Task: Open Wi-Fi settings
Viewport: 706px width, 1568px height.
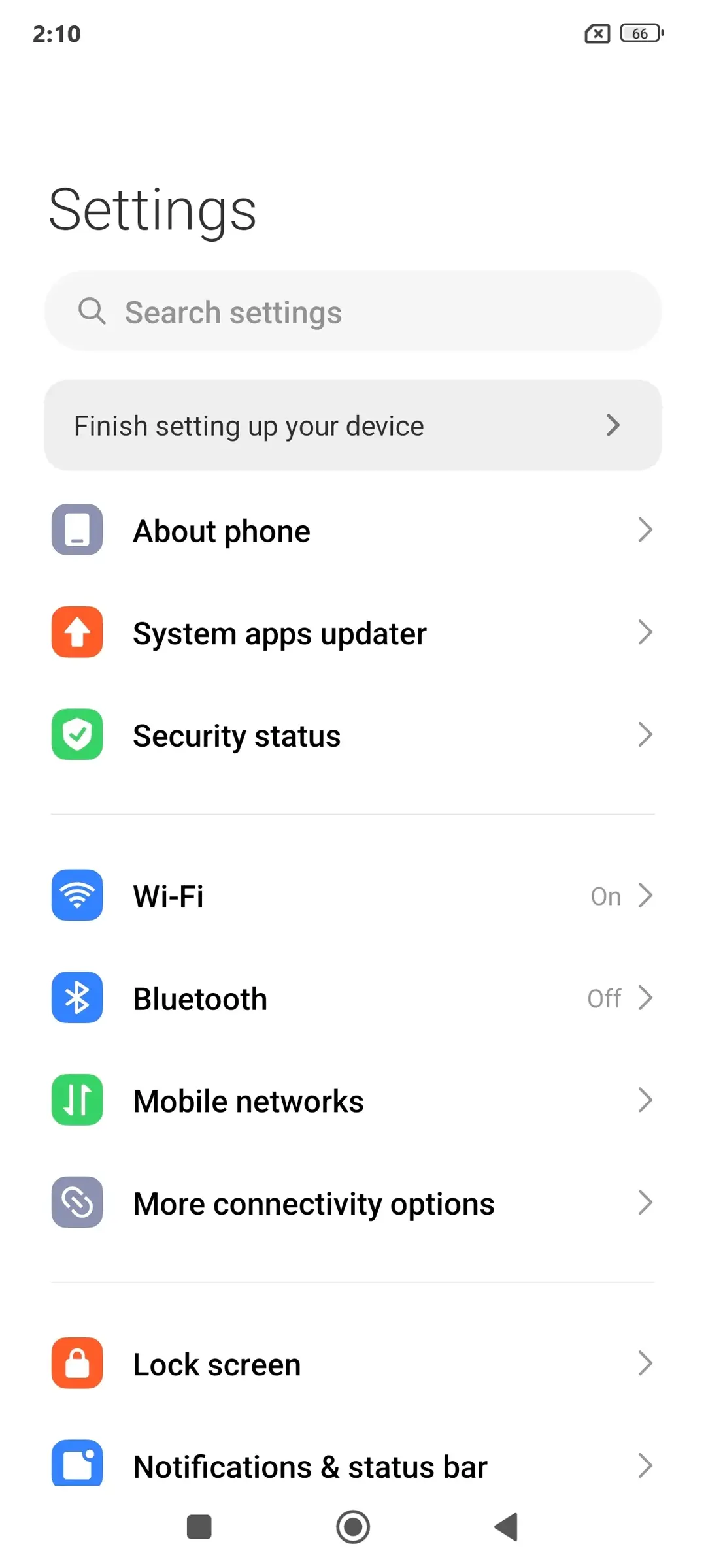Action: point(353,896)
